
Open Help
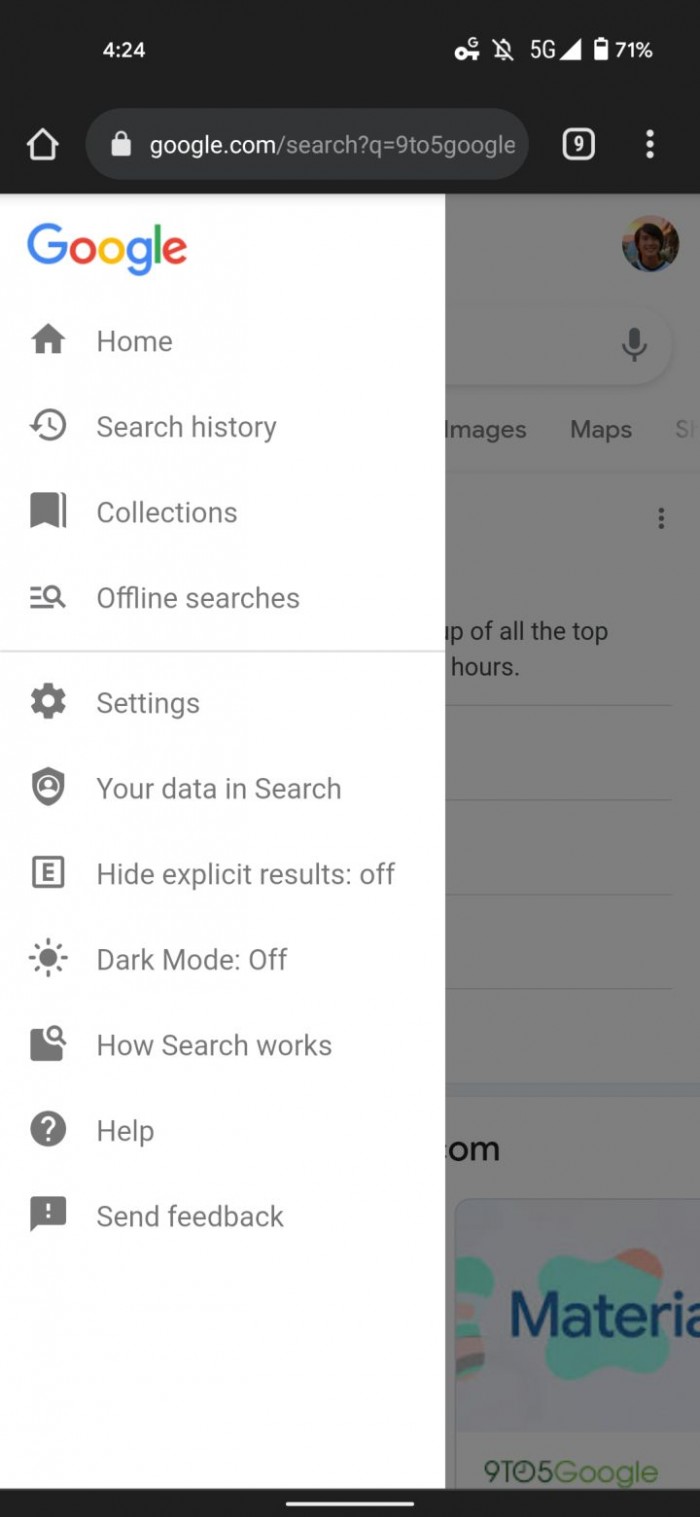[125, 1131]
